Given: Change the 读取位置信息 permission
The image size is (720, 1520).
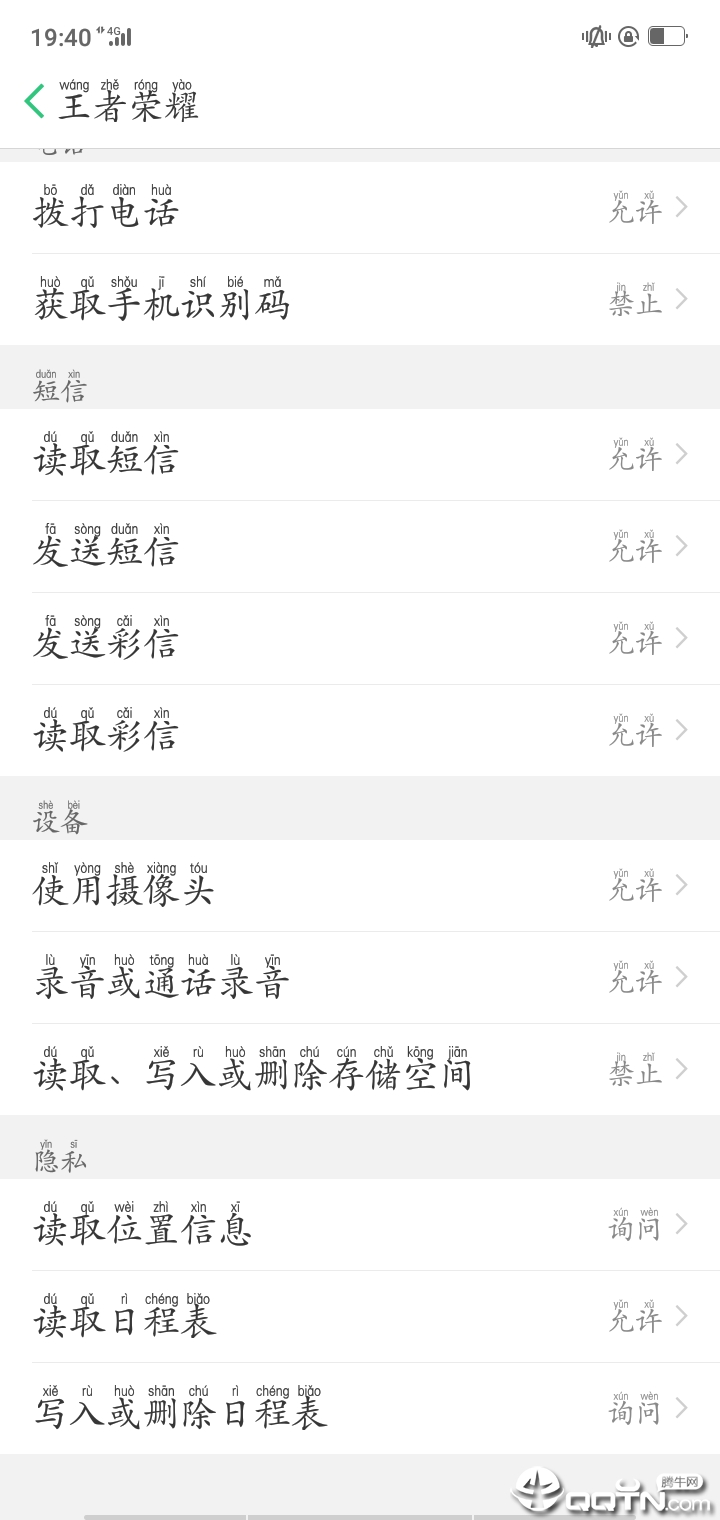Looking at the screenshot, I should point(360,1225).
